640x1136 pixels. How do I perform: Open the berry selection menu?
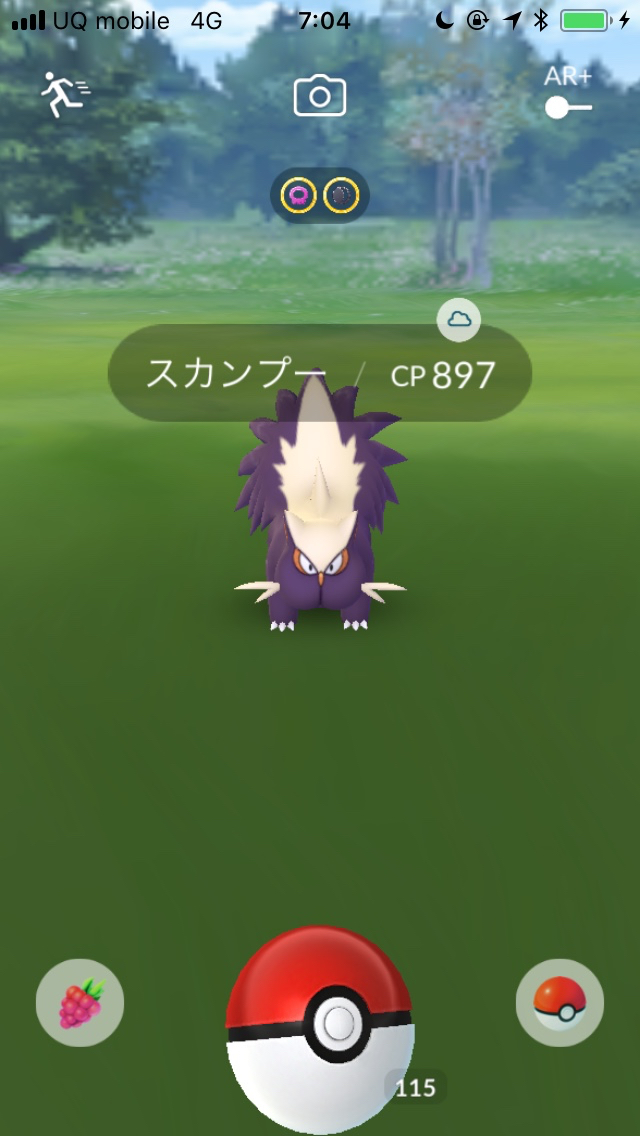(x=80, y=1003)
